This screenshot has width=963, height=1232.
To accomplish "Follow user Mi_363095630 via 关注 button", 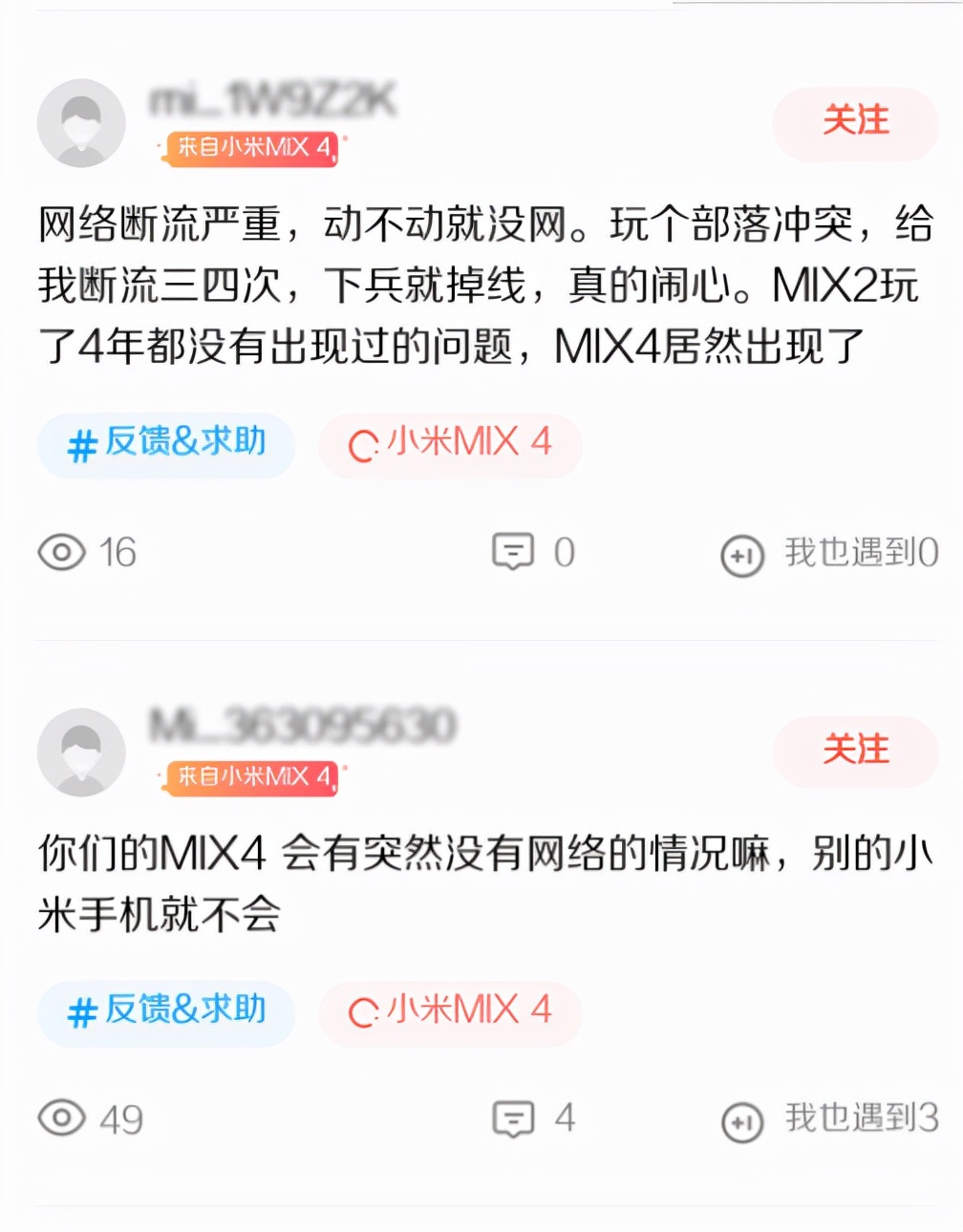I will [855, 752].
